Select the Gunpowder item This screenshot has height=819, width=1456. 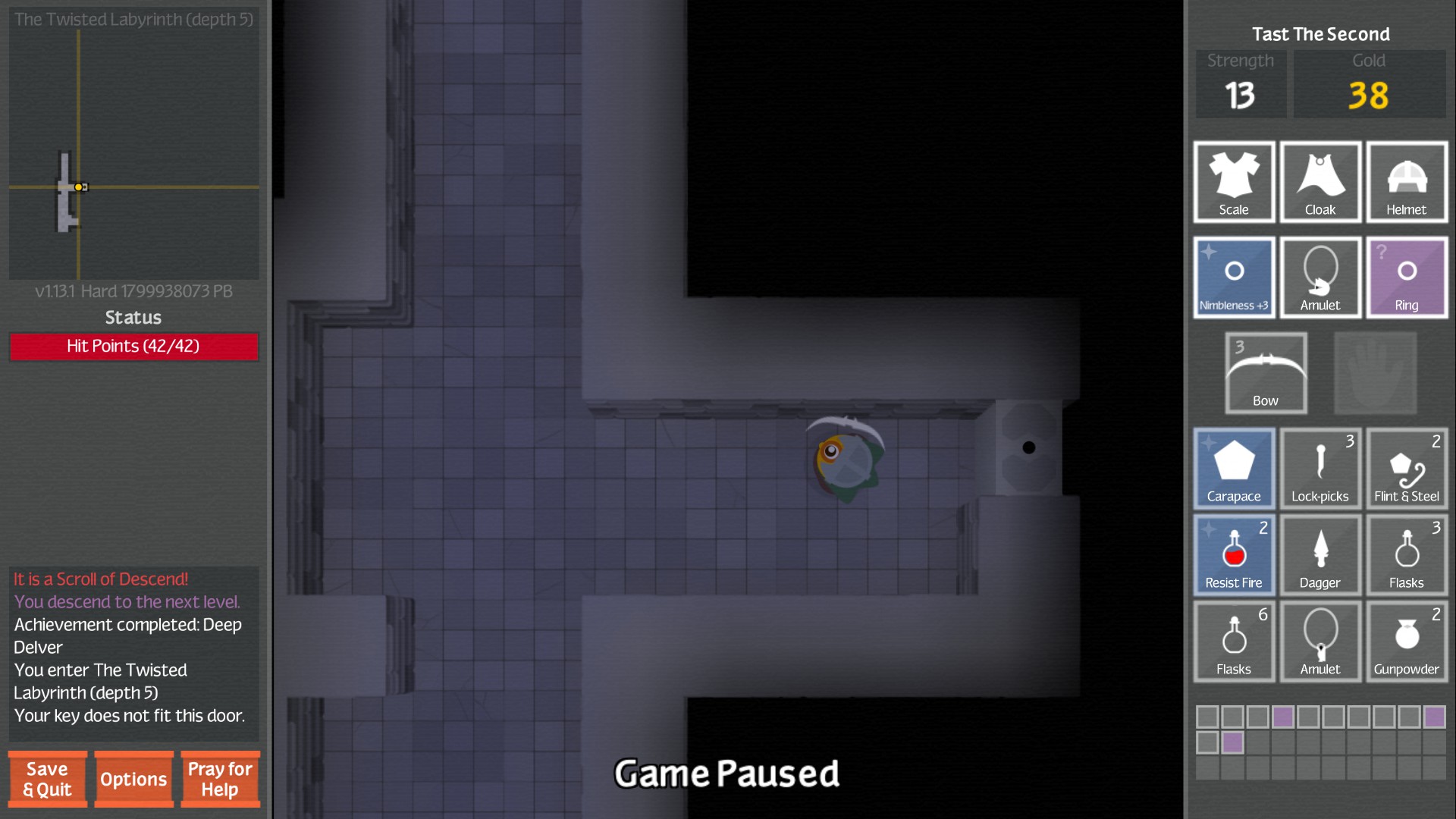click(1407, 642)
